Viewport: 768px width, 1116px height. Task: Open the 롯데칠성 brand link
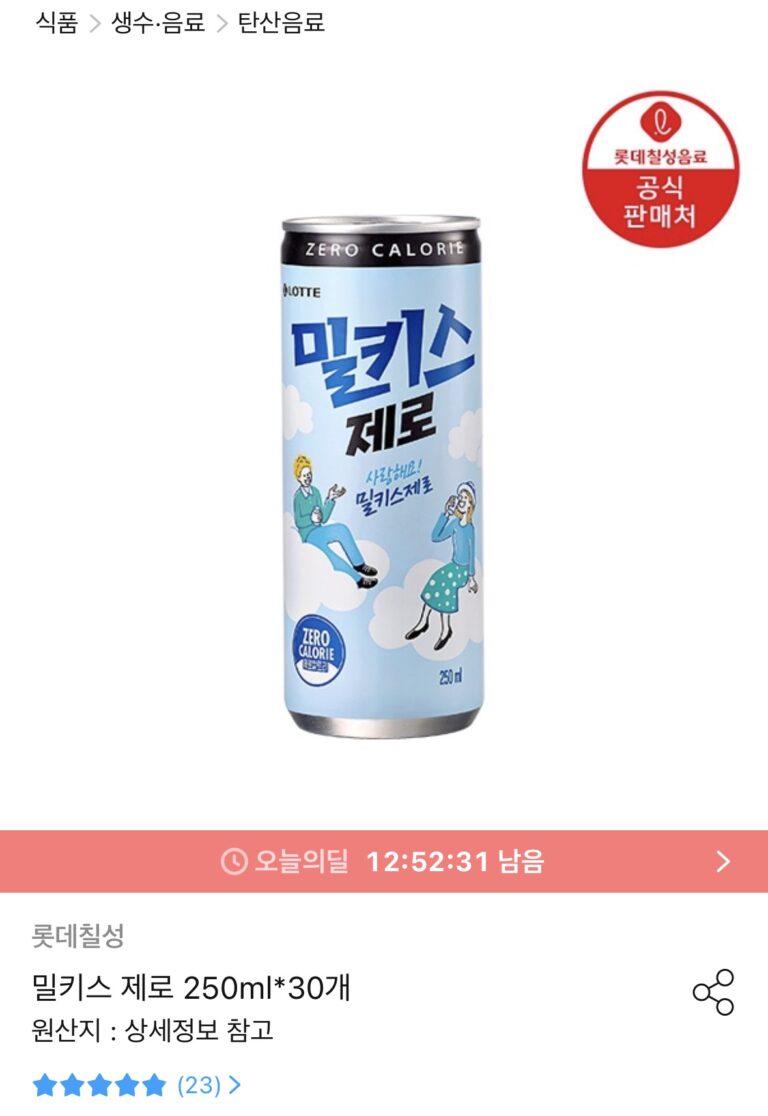(78, 937)
